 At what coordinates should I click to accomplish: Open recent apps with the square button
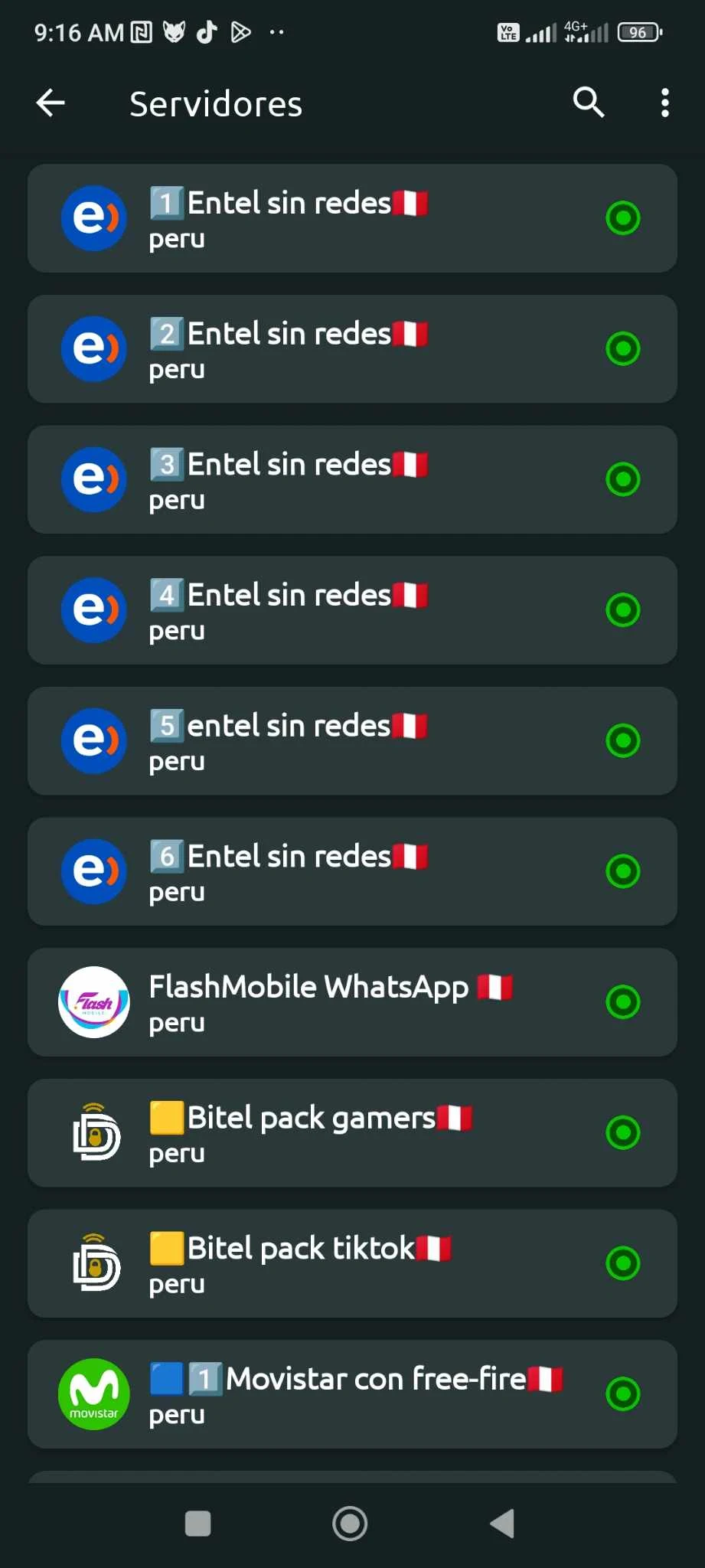[x=198, y=1524]
